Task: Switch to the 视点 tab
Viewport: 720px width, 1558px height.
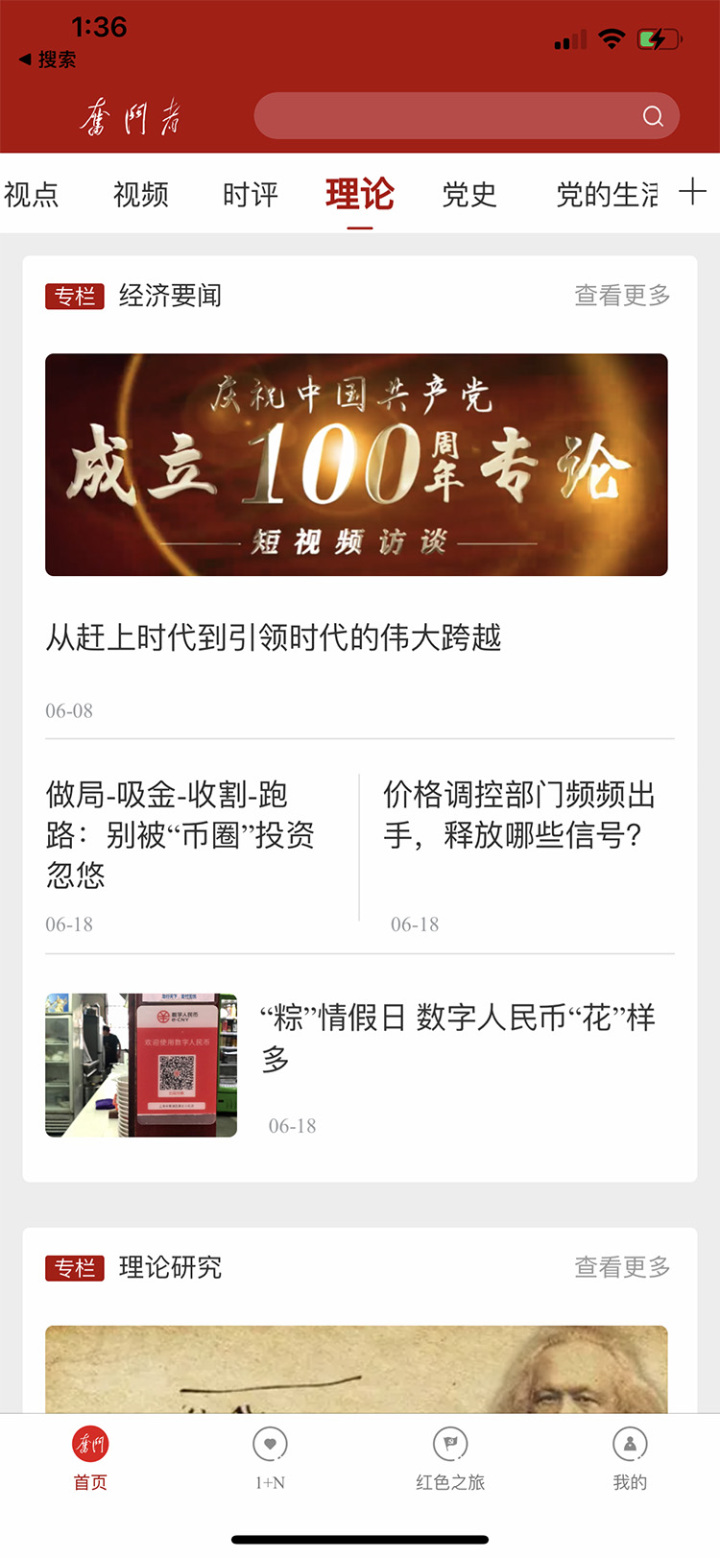Action: click(x=32, y=194)
